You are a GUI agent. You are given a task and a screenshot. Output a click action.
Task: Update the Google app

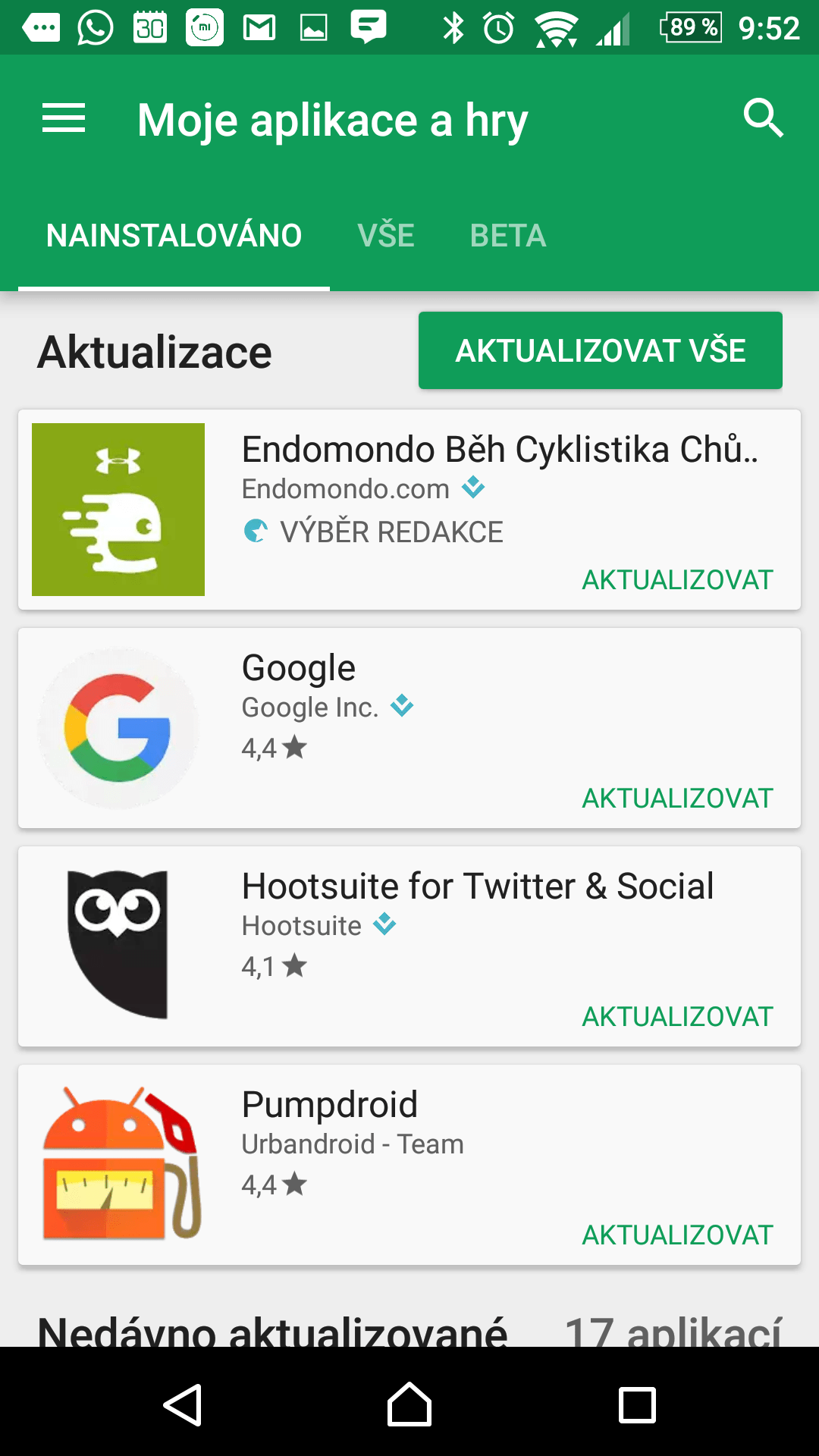coord(677,799)
